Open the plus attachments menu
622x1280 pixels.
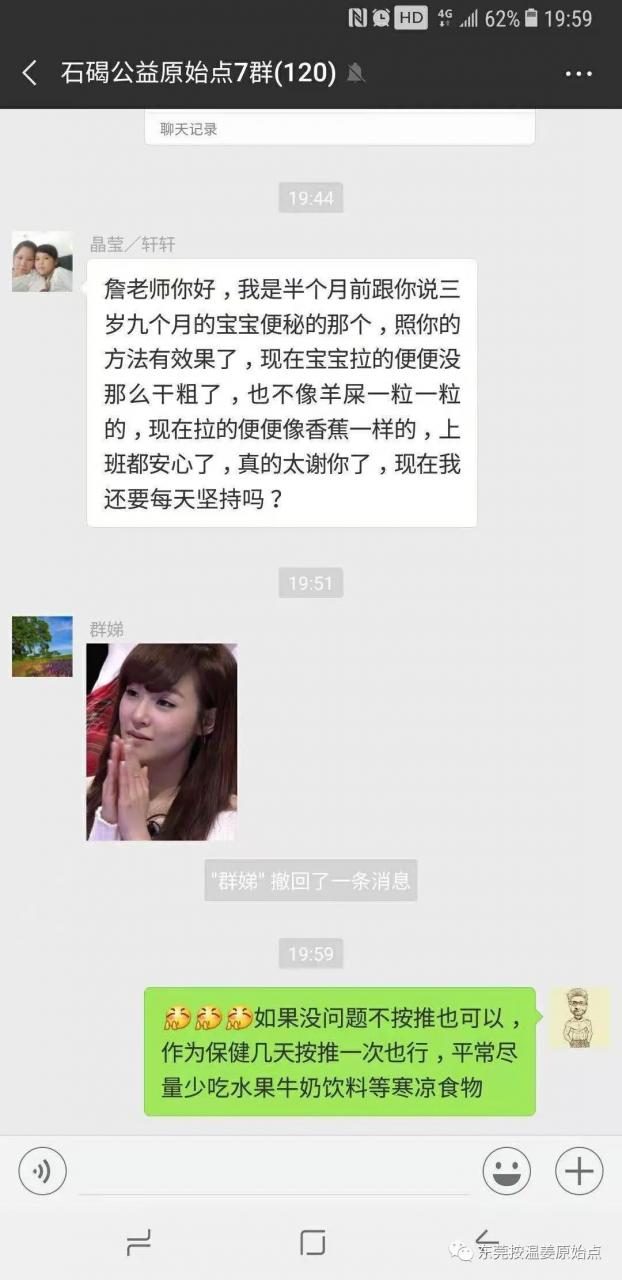[579, 1171]
